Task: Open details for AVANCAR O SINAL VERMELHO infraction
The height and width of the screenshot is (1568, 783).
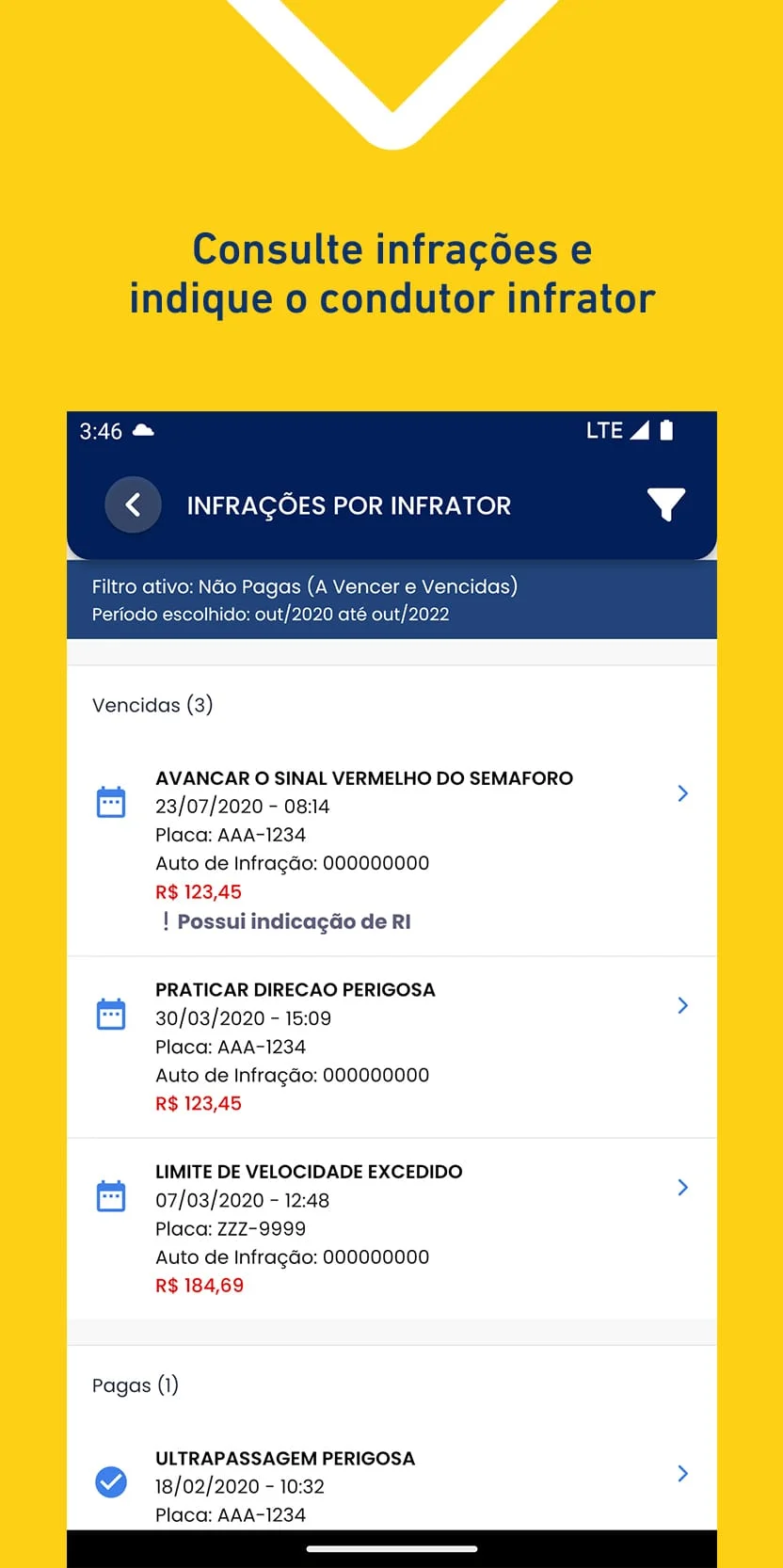Action: coord(682,793)
